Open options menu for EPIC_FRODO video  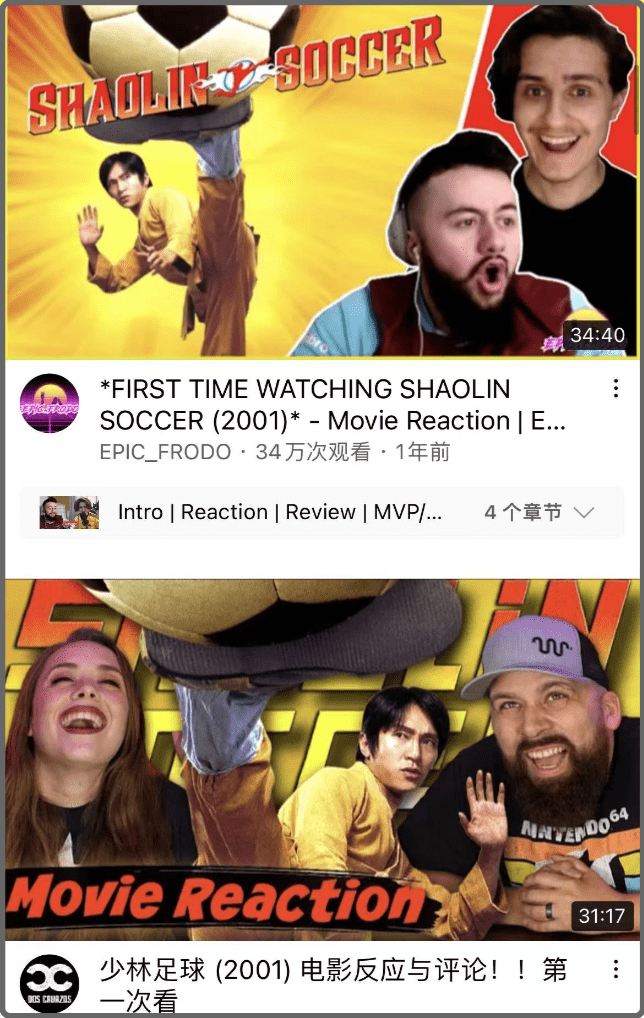click(616, 389)
